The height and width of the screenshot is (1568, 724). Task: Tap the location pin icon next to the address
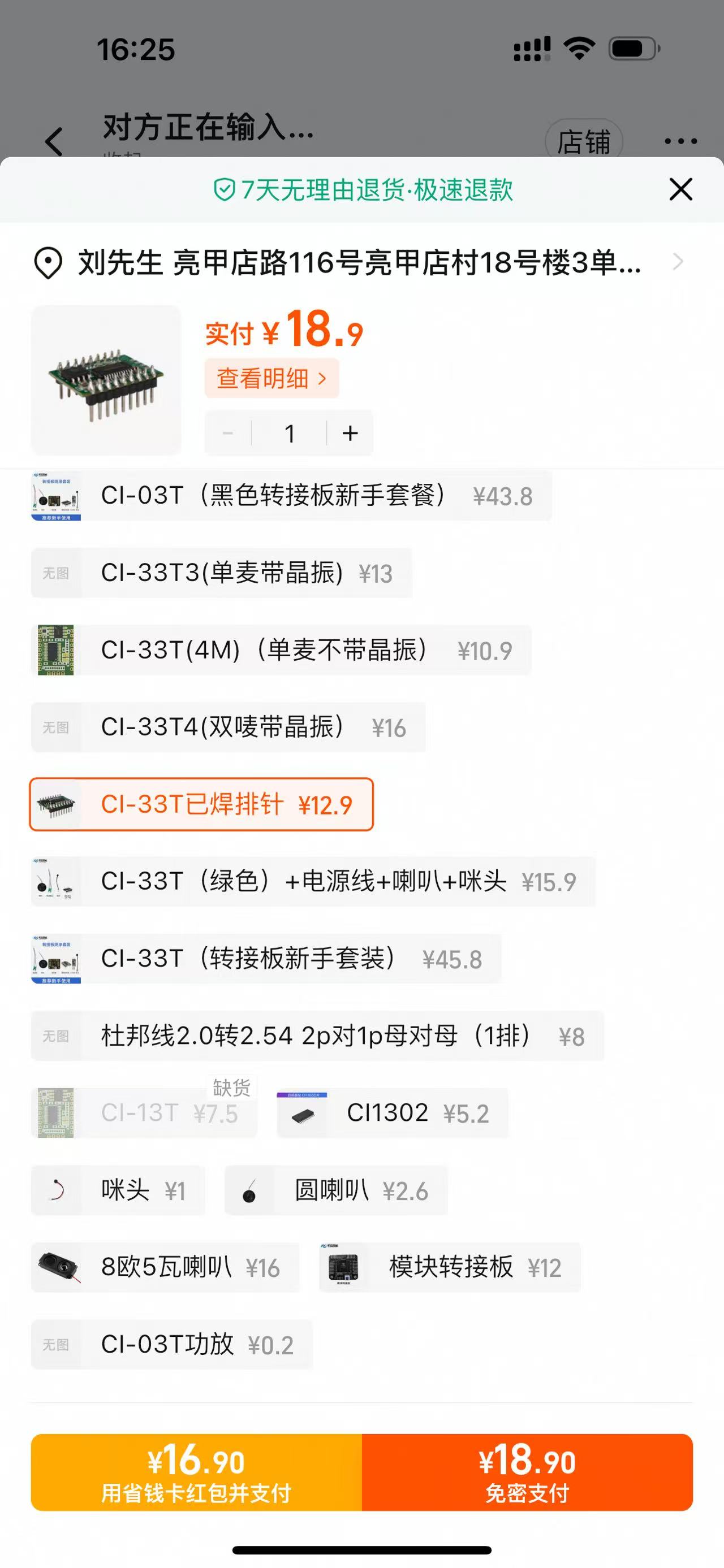tap(49, 262)
